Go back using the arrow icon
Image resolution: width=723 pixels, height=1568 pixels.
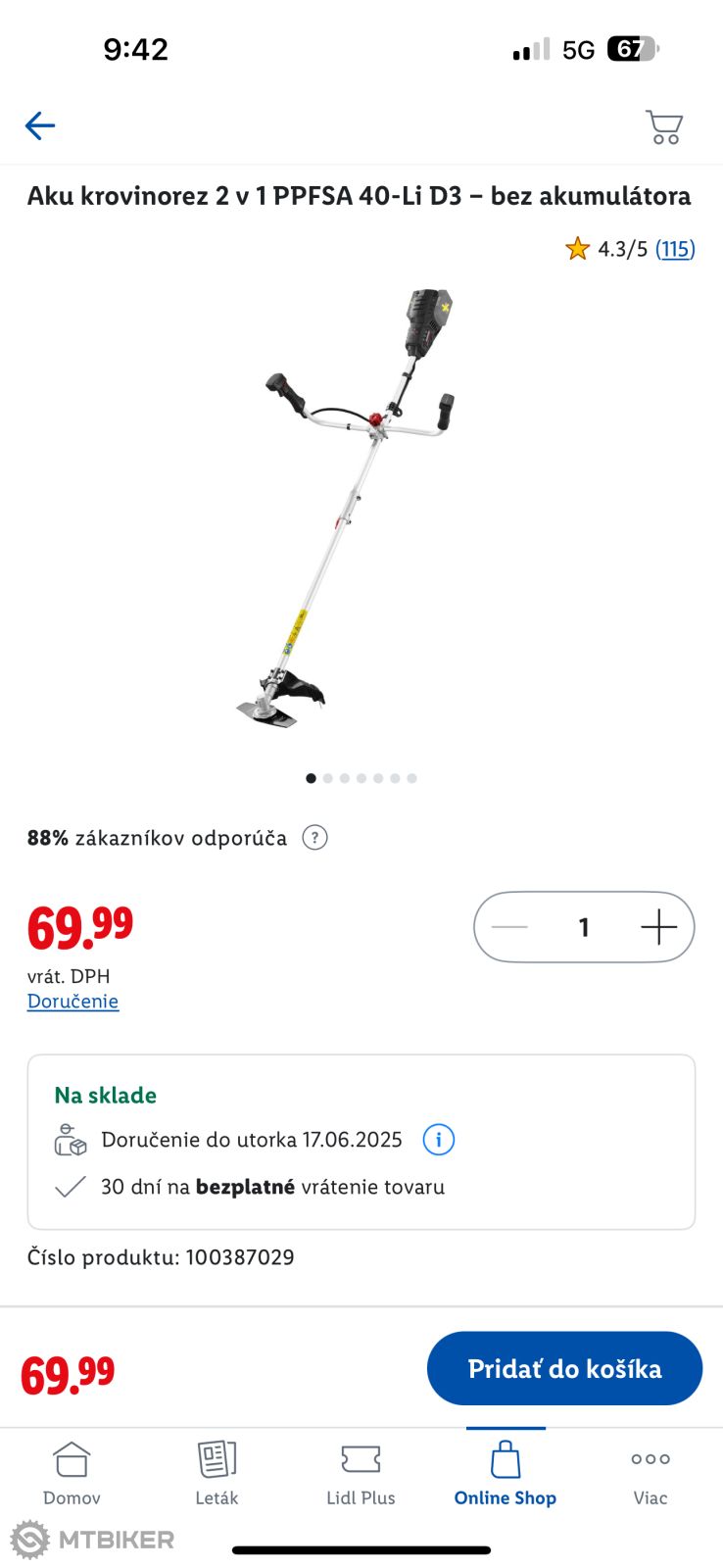[x=40, y=126]
